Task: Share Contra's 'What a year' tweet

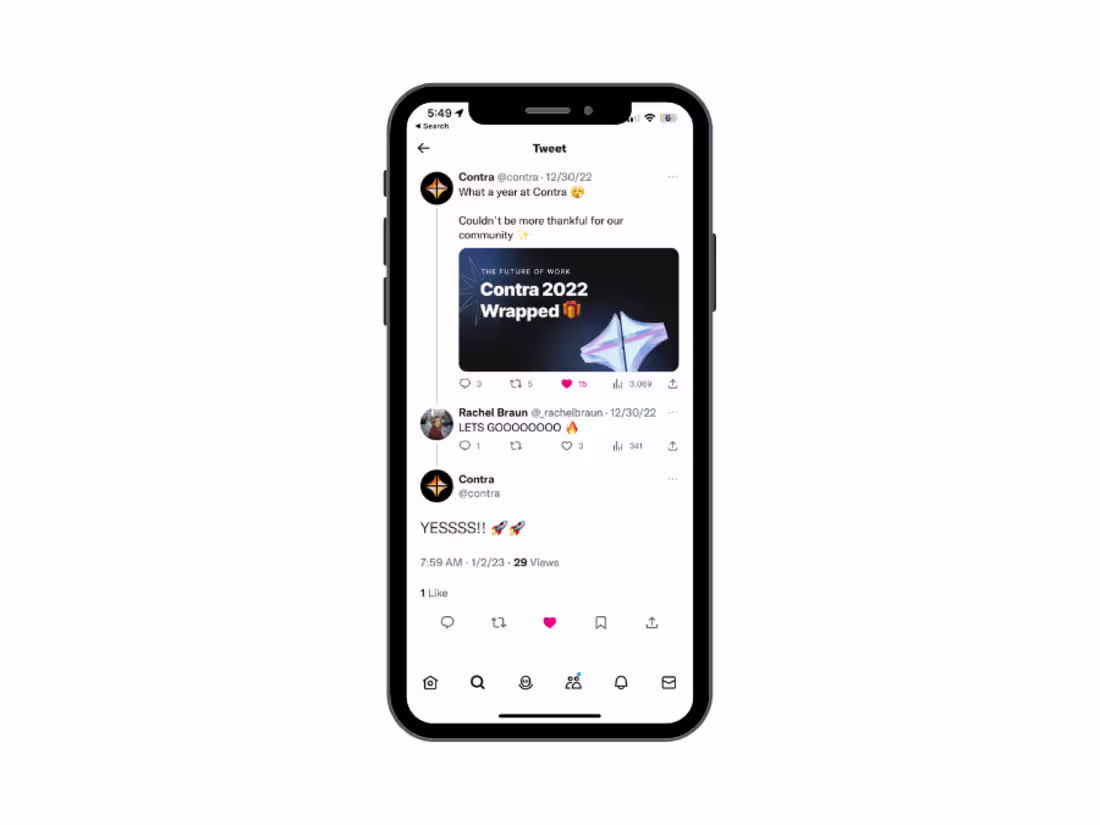Action: click(x=673, y=384)
